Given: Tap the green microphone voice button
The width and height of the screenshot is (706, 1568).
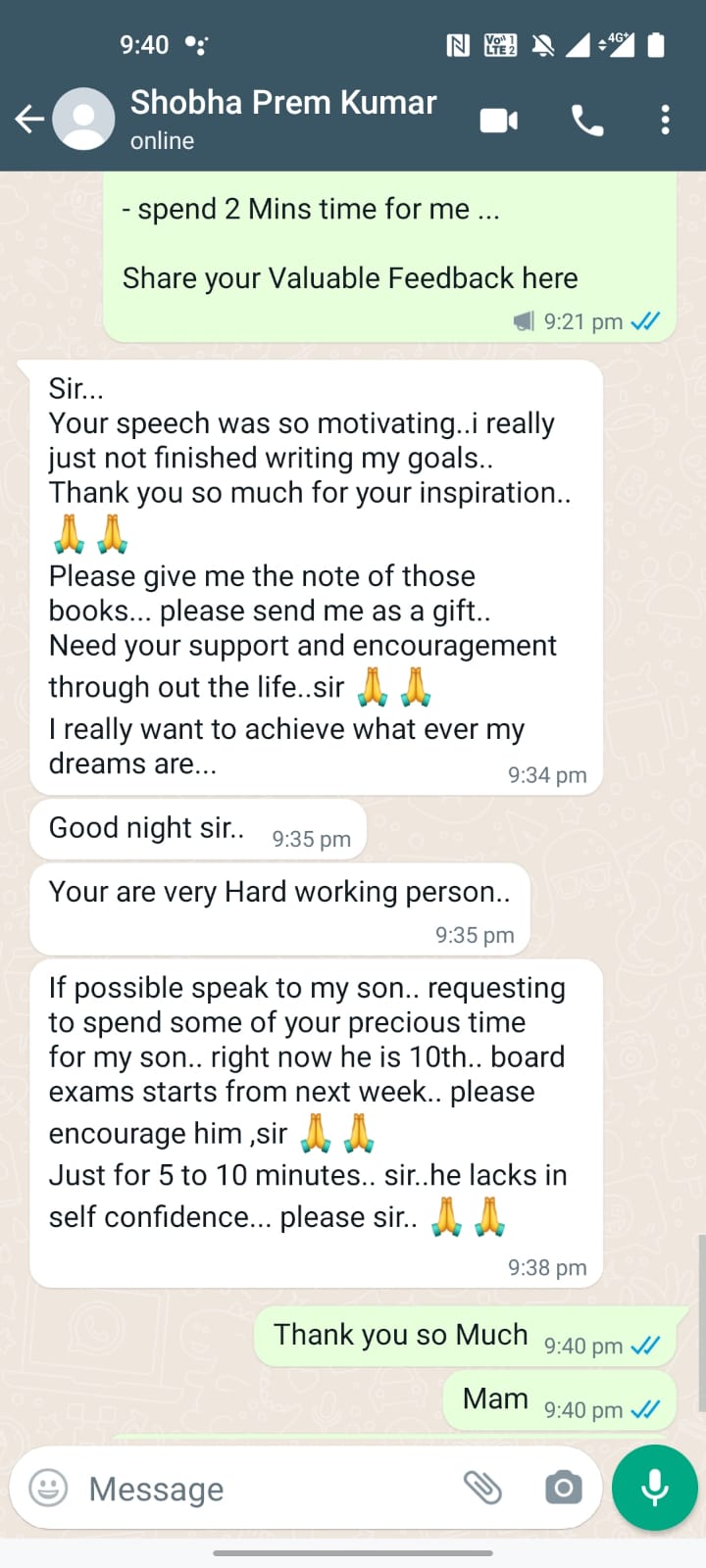Looking at the screenshot, I should (x=654, y=1487).
